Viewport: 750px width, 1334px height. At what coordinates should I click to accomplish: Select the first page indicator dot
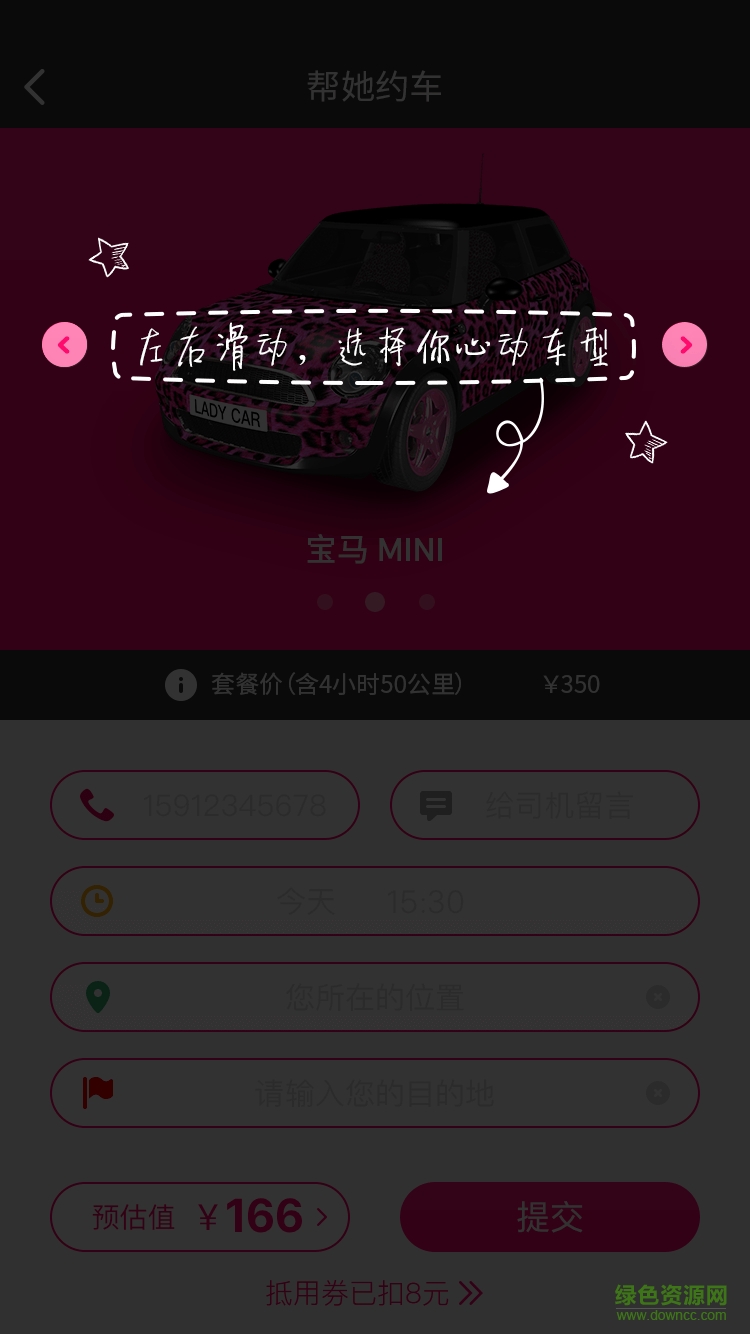[325, 602]
